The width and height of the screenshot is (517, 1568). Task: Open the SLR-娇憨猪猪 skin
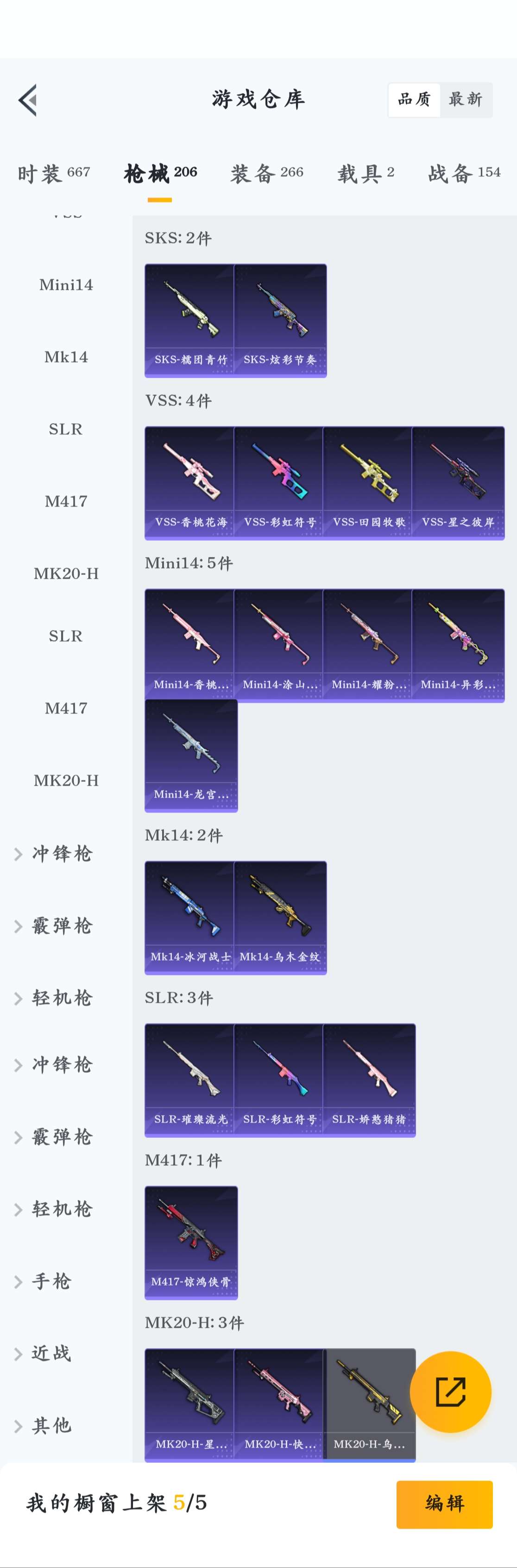click(368, 1080)
